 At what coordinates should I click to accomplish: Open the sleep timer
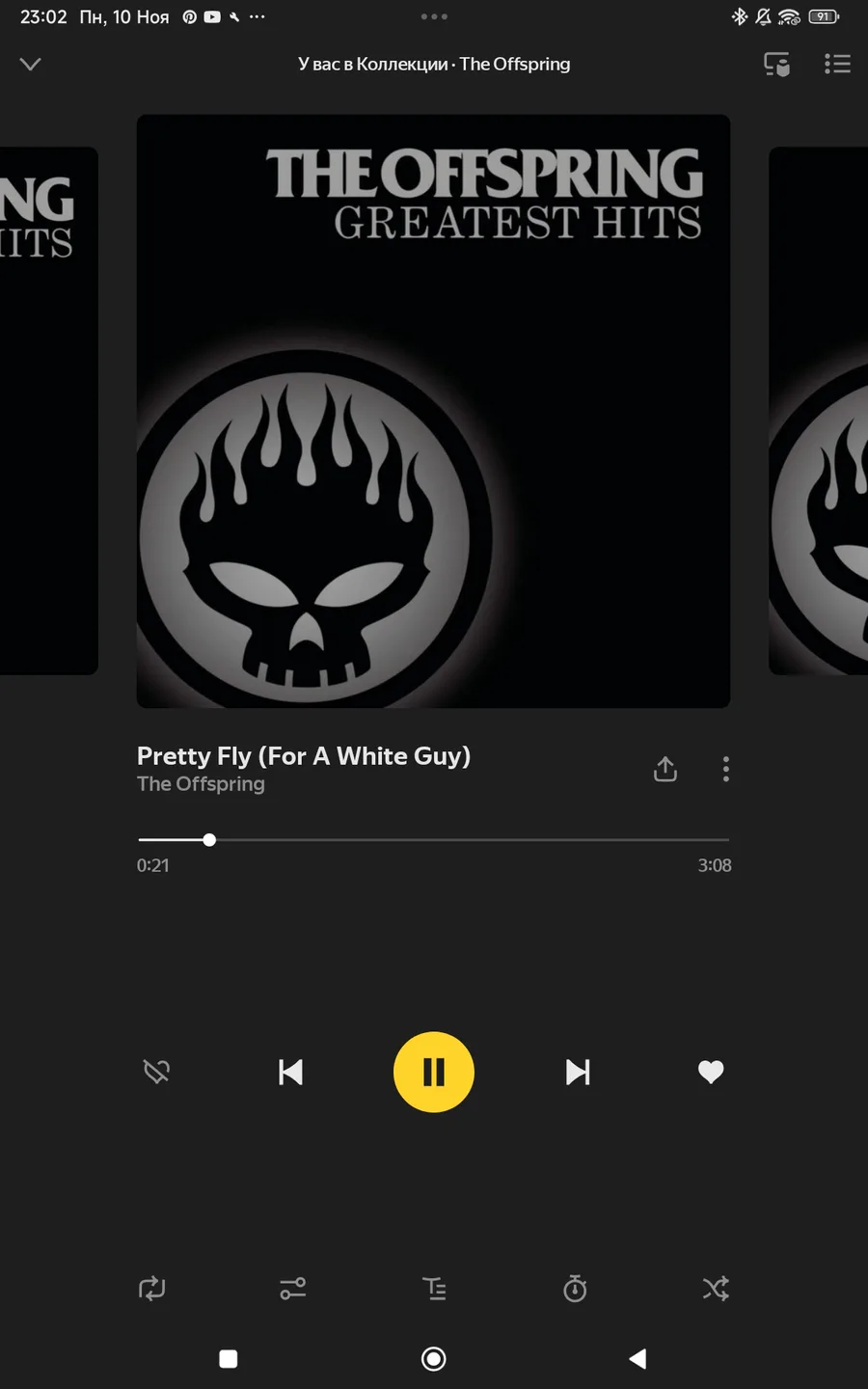click(575, 1289)
